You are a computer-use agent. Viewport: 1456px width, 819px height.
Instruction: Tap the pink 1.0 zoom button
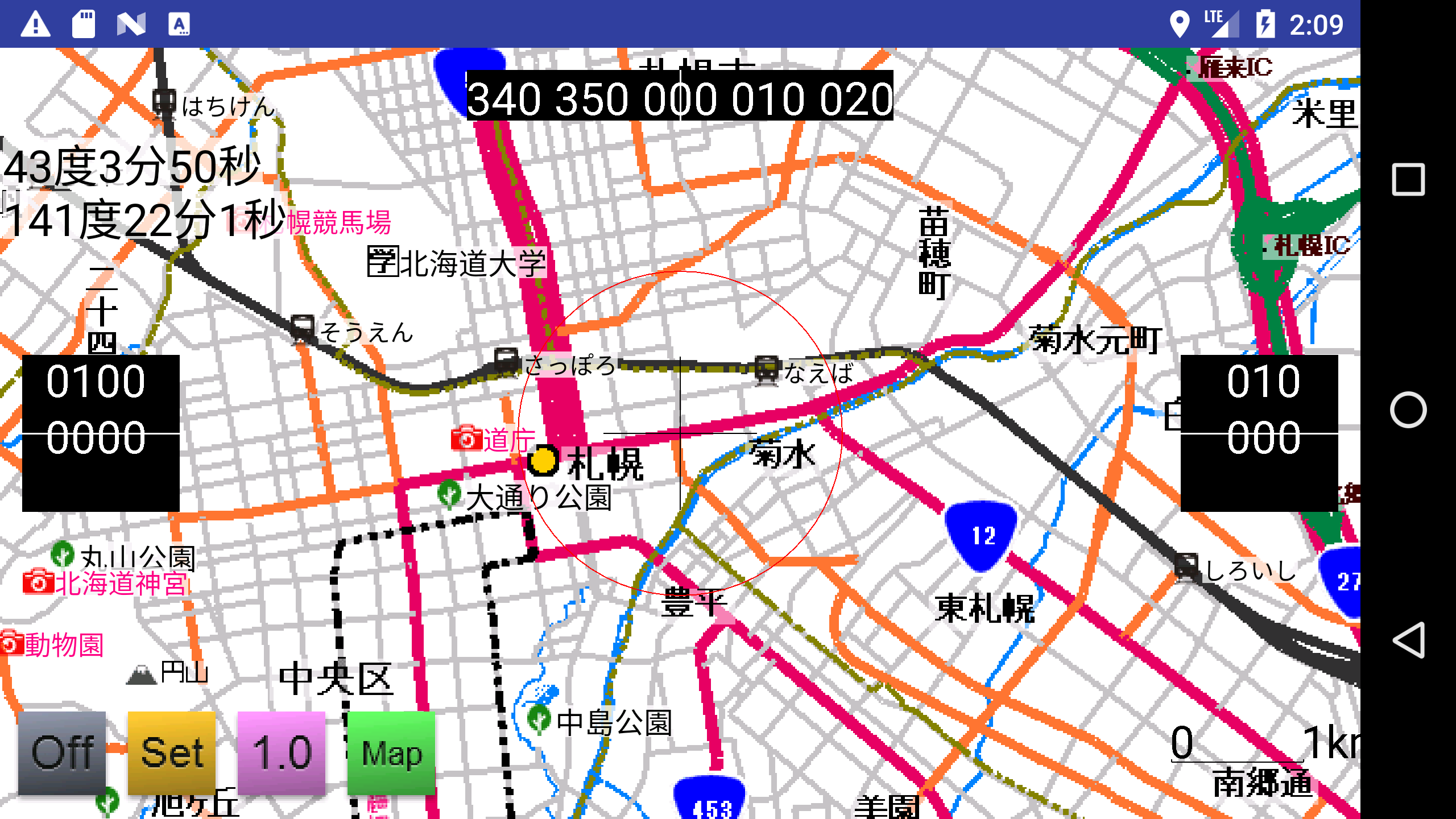click(282, 752)
